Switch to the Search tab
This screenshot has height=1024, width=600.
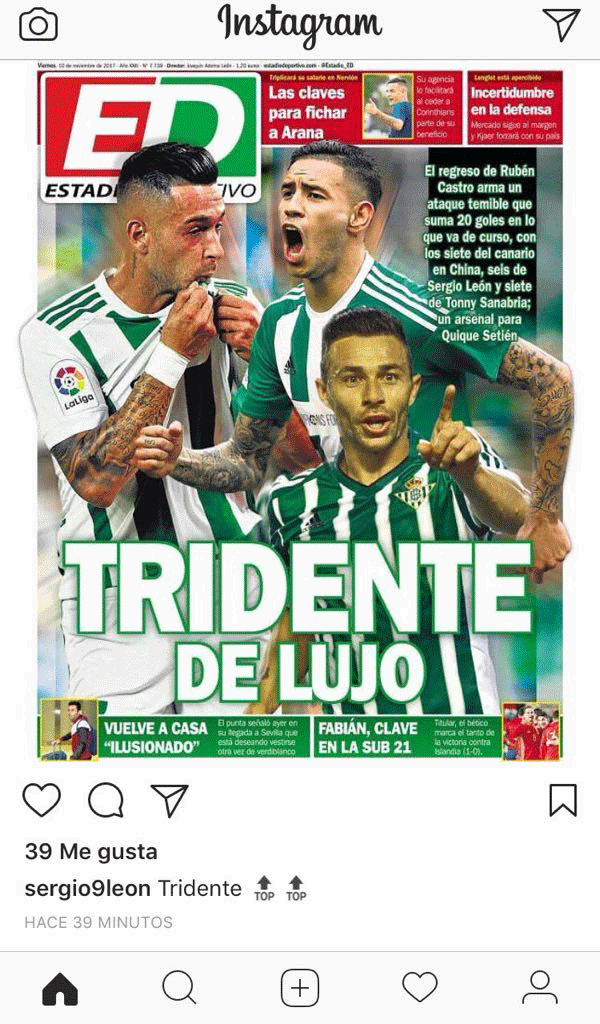click(x=180, y=988)
